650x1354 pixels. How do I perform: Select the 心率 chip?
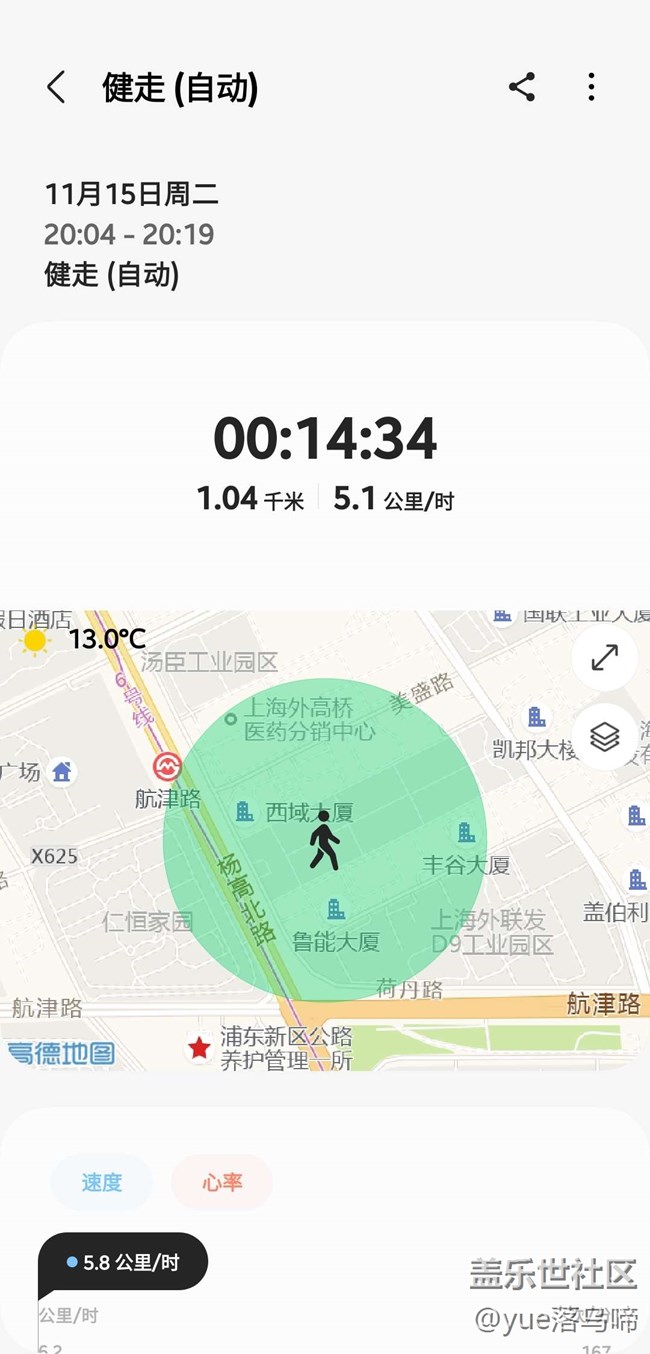click(222, 1182)
